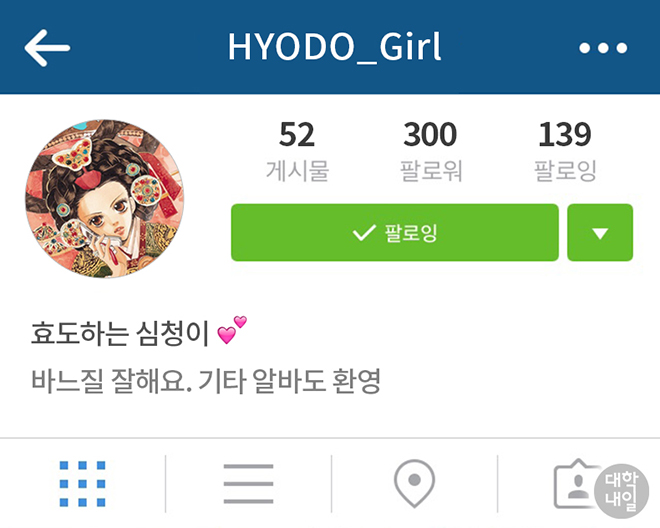Image resolution: width=660 pixels, height=528 pixels.
Task: Open the 139 팔로잉 following list
Action: point(565,150)
